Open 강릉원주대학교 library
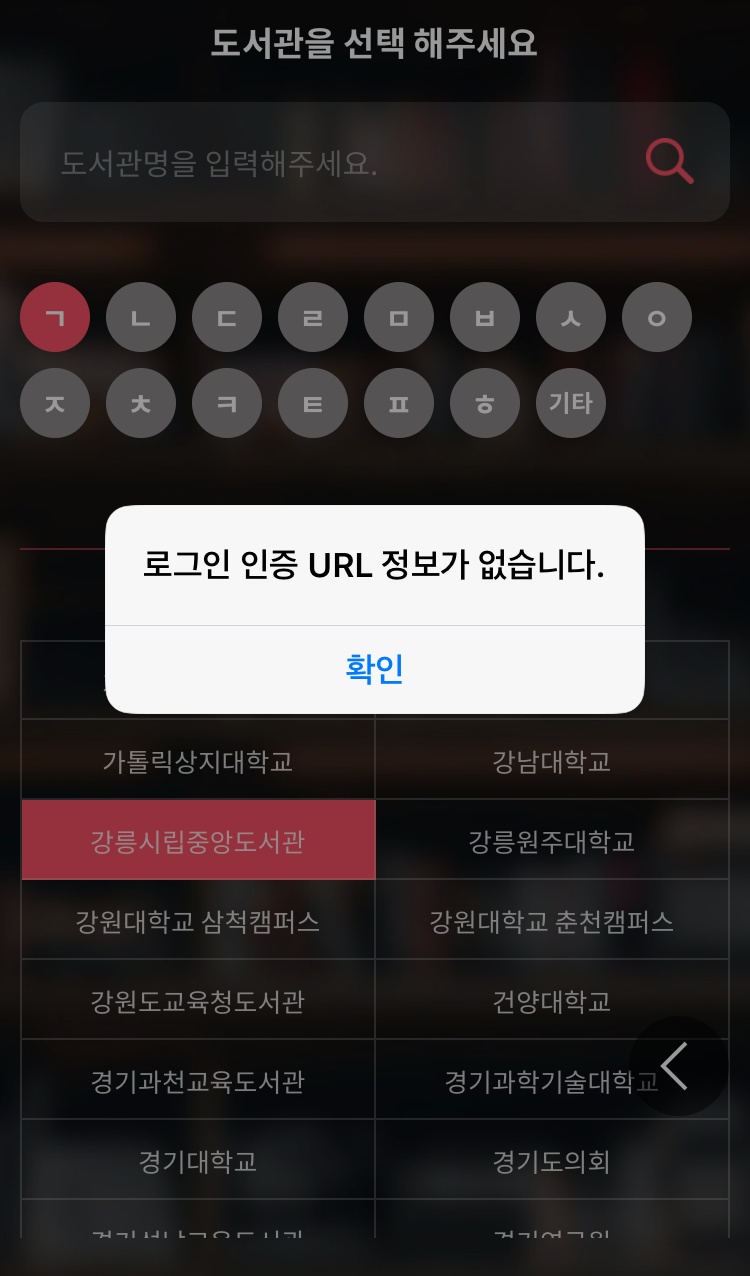The image size is (750, 1276). point(552,841)
